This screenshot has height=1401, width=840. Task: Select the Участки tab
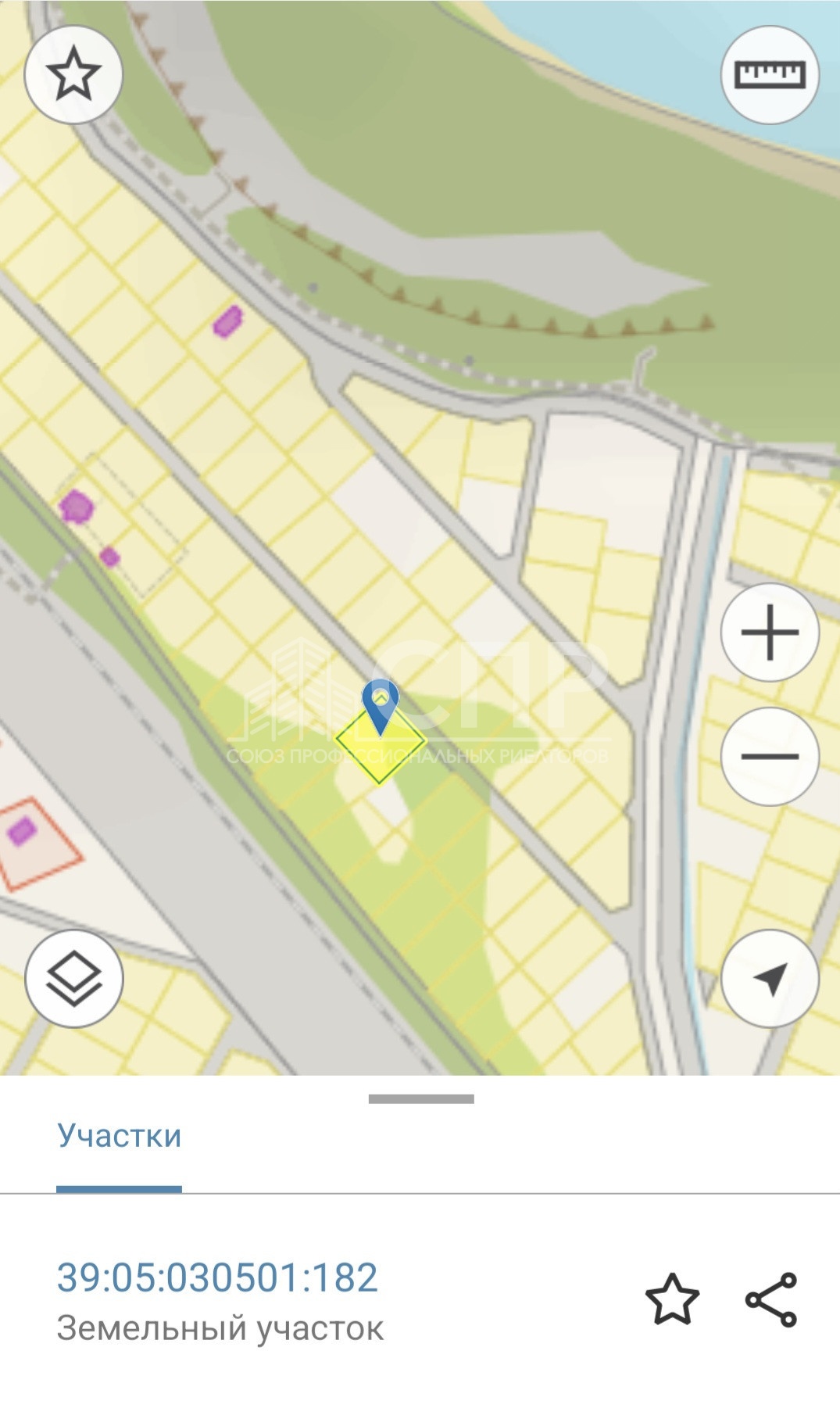119,1136
